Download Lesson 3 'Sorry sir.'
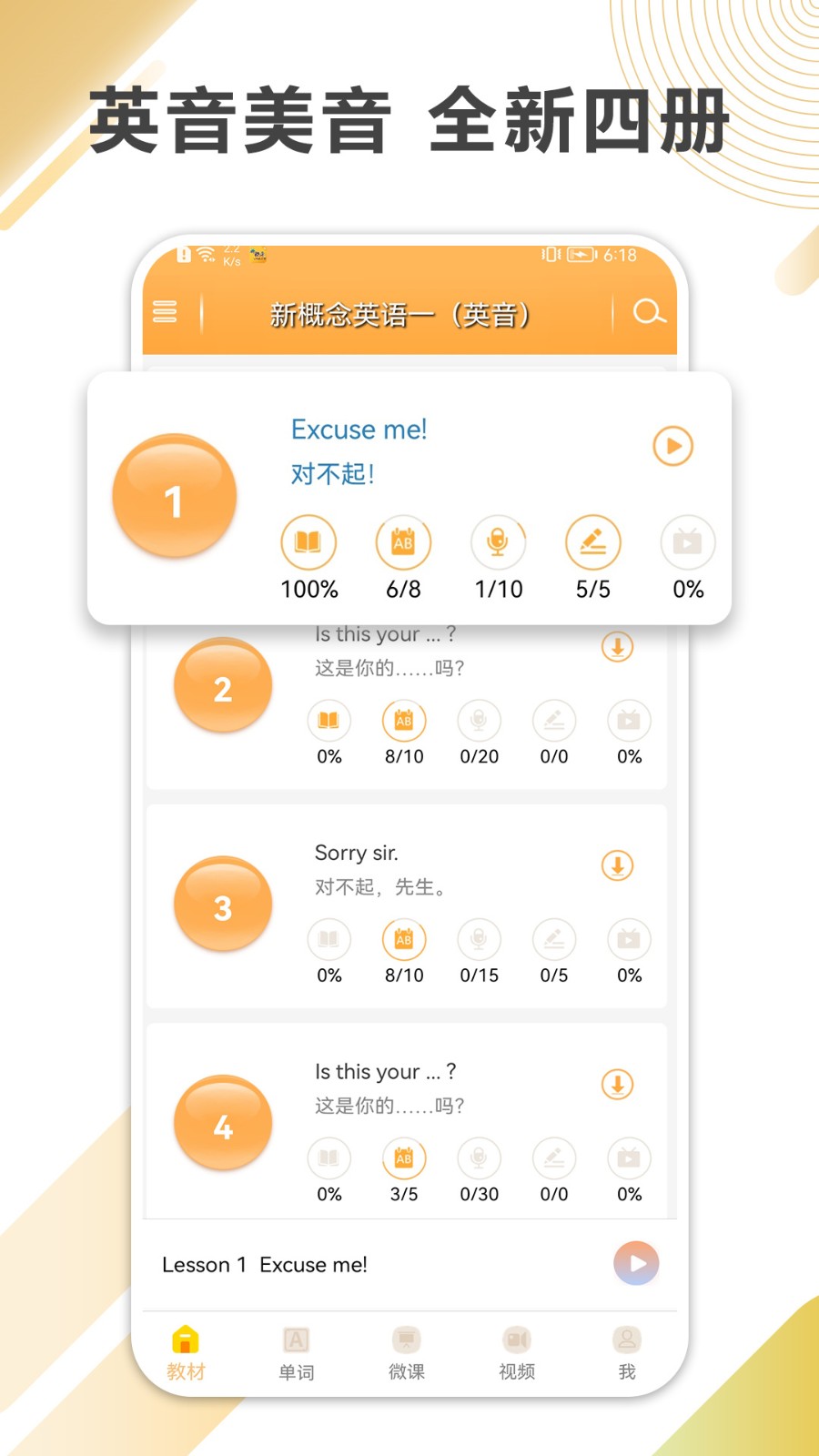Screen dimensions: 819x1456 click(617, 865)
